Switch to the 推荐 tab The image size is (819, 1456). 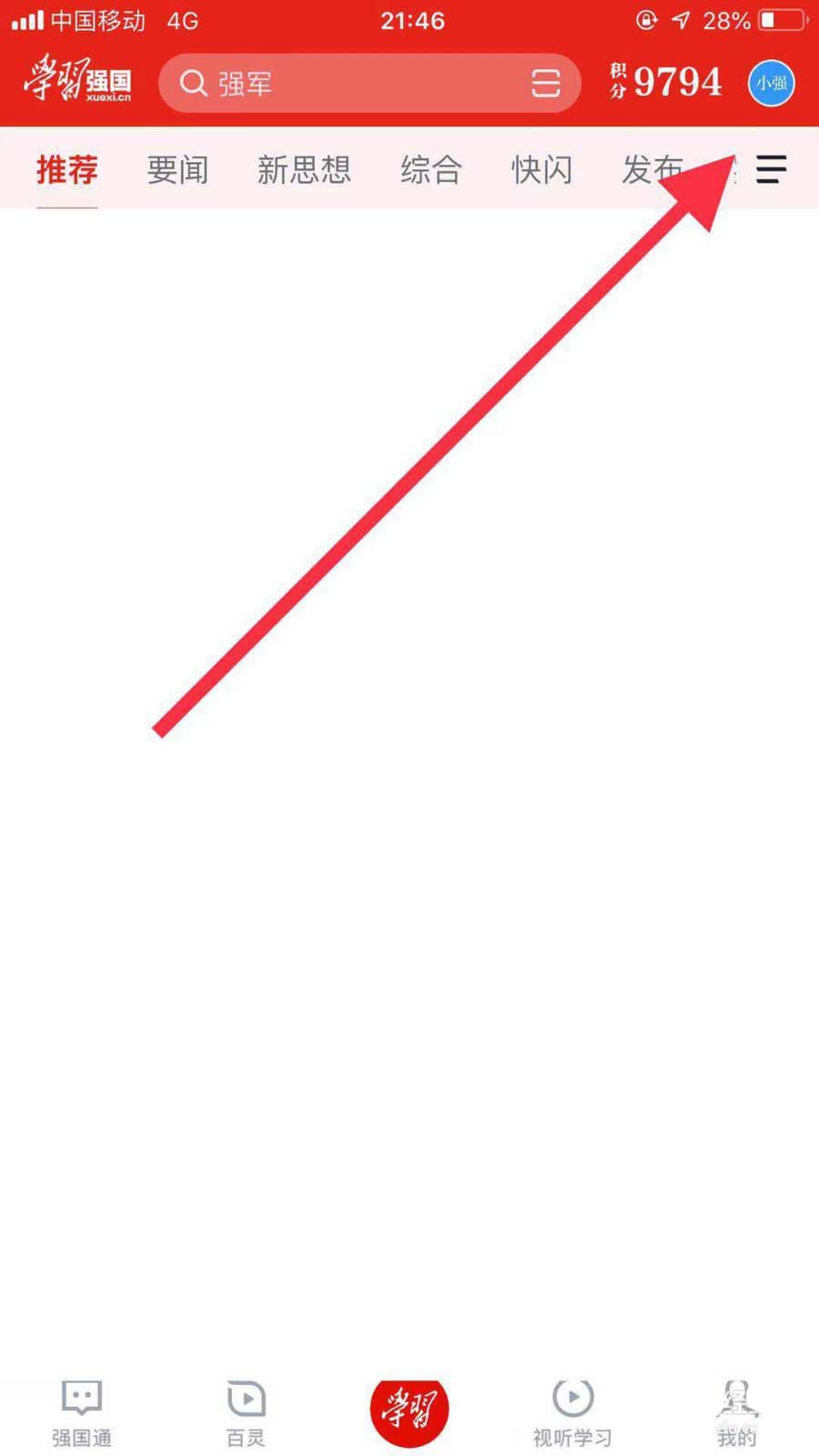click(67, 170)
